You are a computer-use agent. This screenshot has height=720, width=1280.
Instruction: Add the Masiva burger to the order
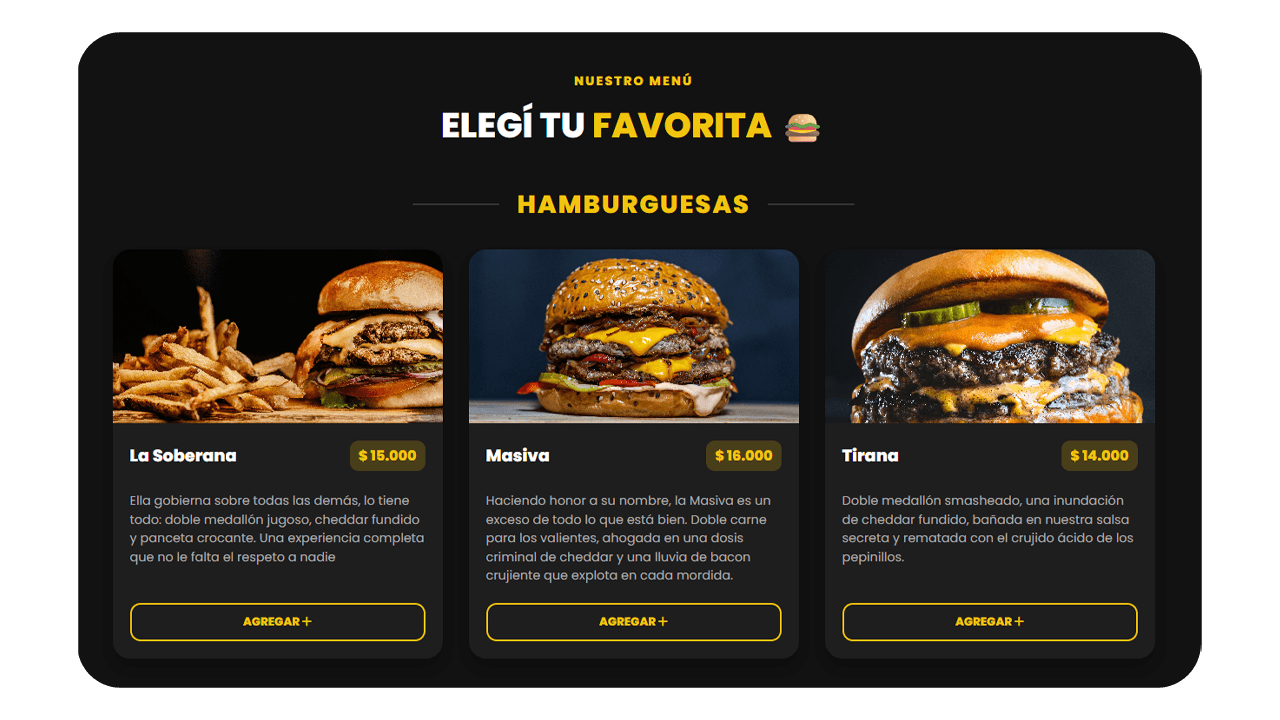pos(633,621)
